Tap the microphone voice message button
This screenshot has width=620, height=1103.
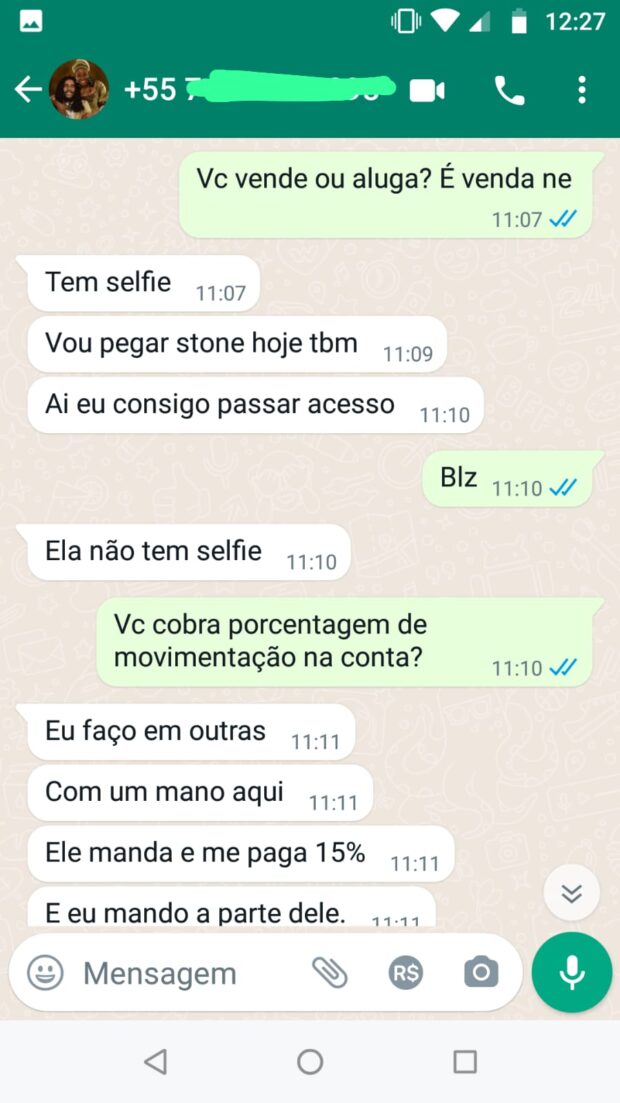point(571,973)
